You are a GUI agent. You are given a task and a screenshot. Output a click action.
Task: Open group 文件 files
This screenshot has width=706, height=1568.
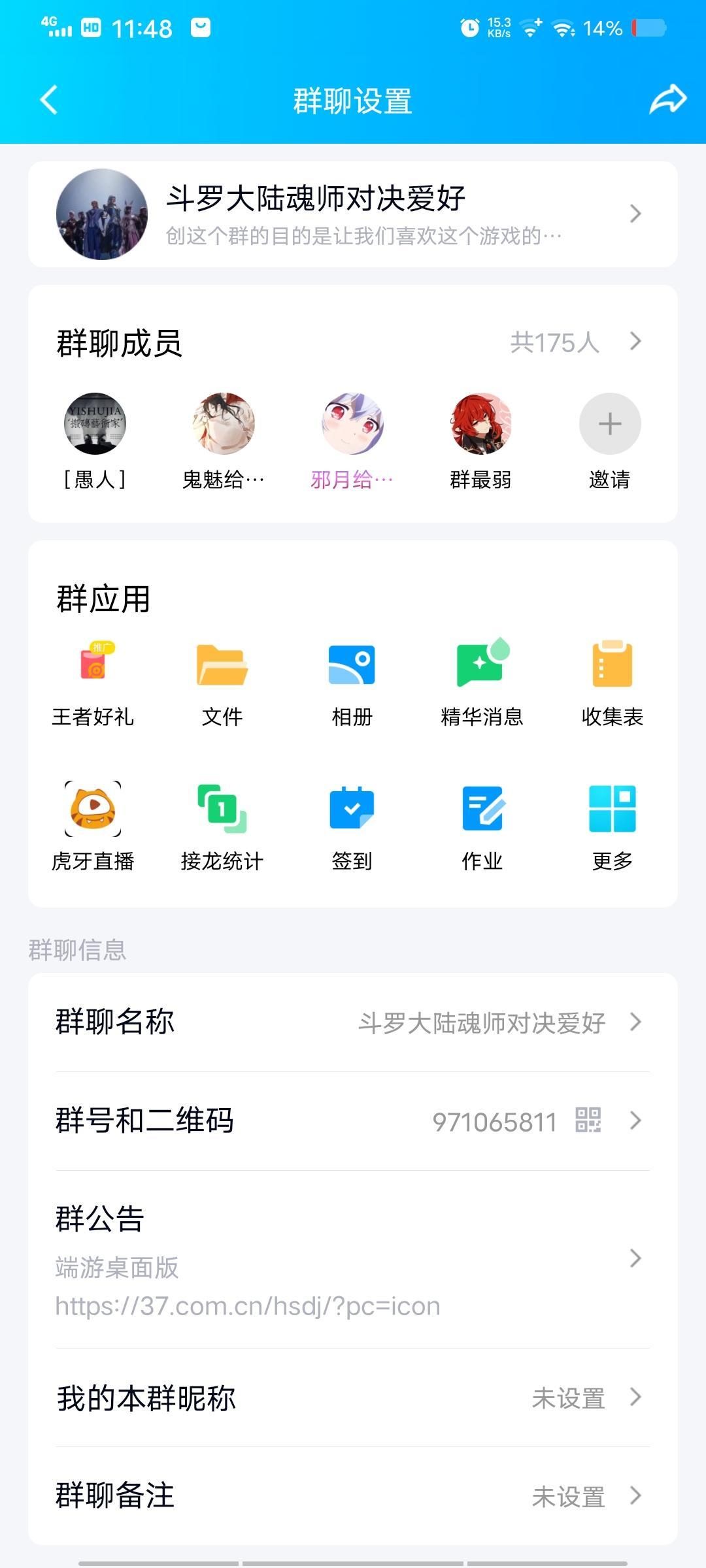pyautogui.click(x=222, y=666)
